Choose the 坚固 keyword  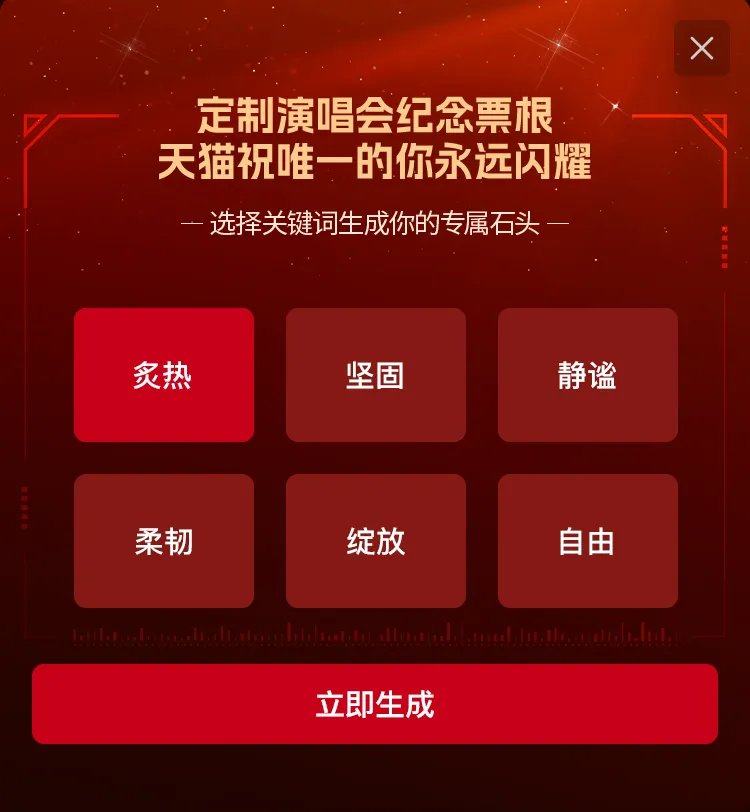[376, 375]
